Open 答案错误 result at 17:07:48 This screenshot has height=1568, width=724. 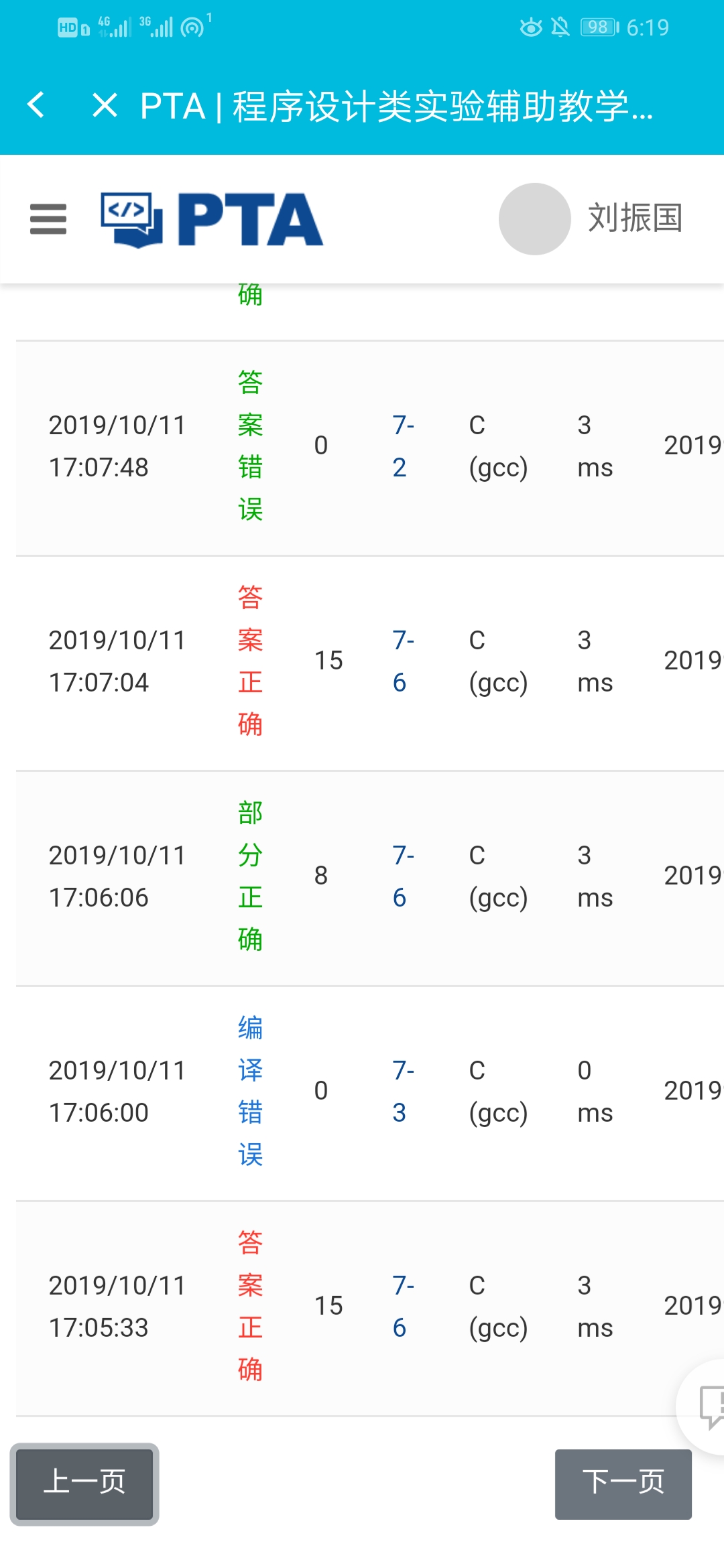250,446
